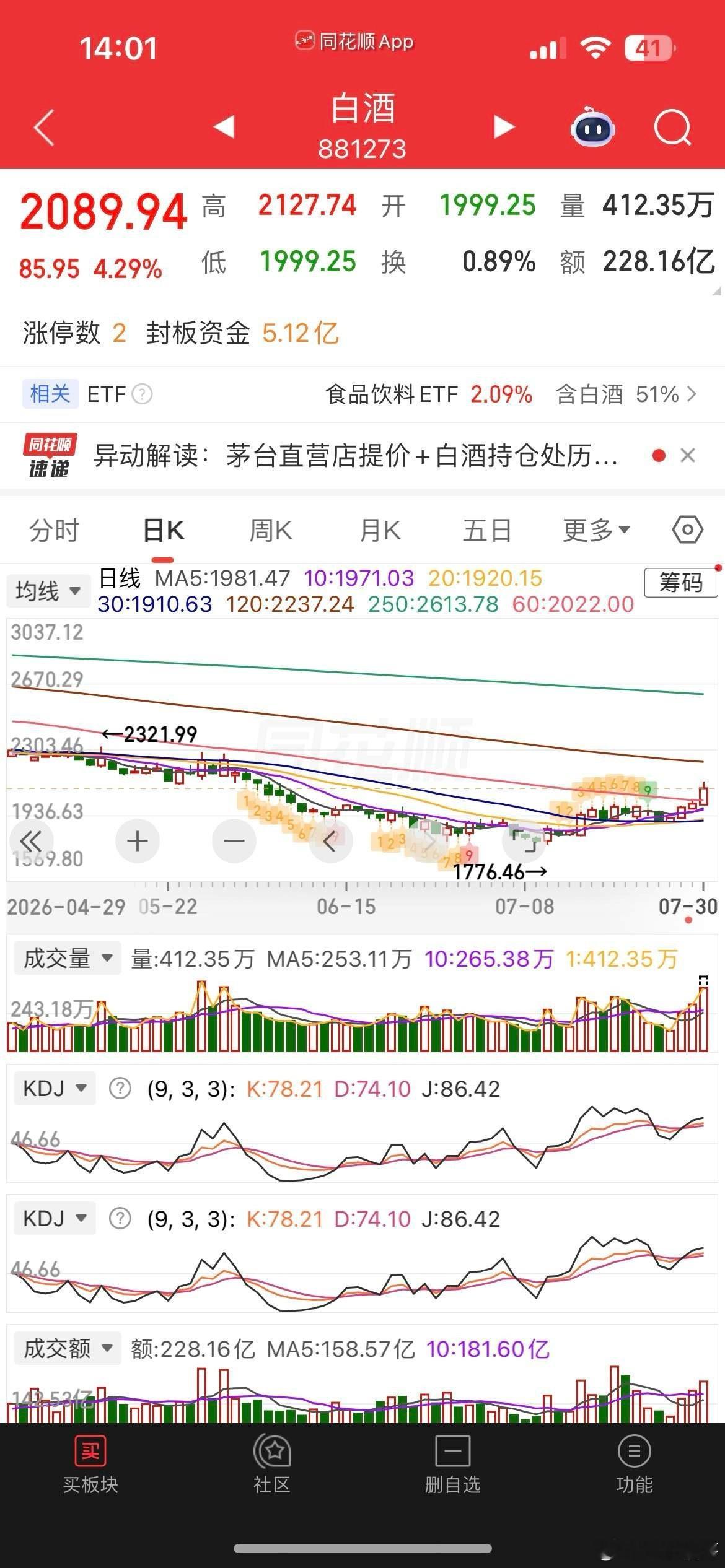Go back with the top-left arrow

[x=44, y=128]
